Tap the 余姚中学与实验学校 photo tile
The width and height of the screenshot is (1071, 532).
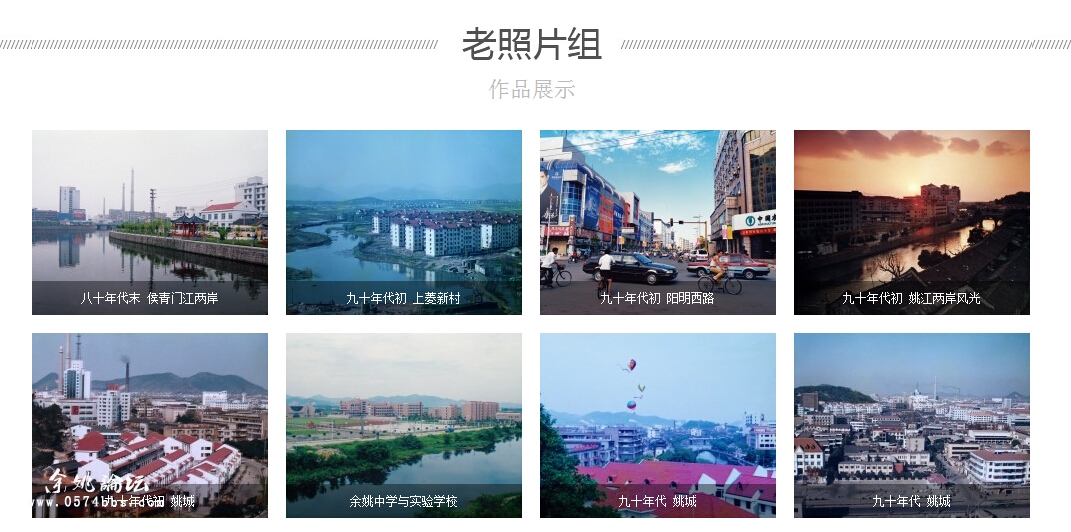[404, 425]
